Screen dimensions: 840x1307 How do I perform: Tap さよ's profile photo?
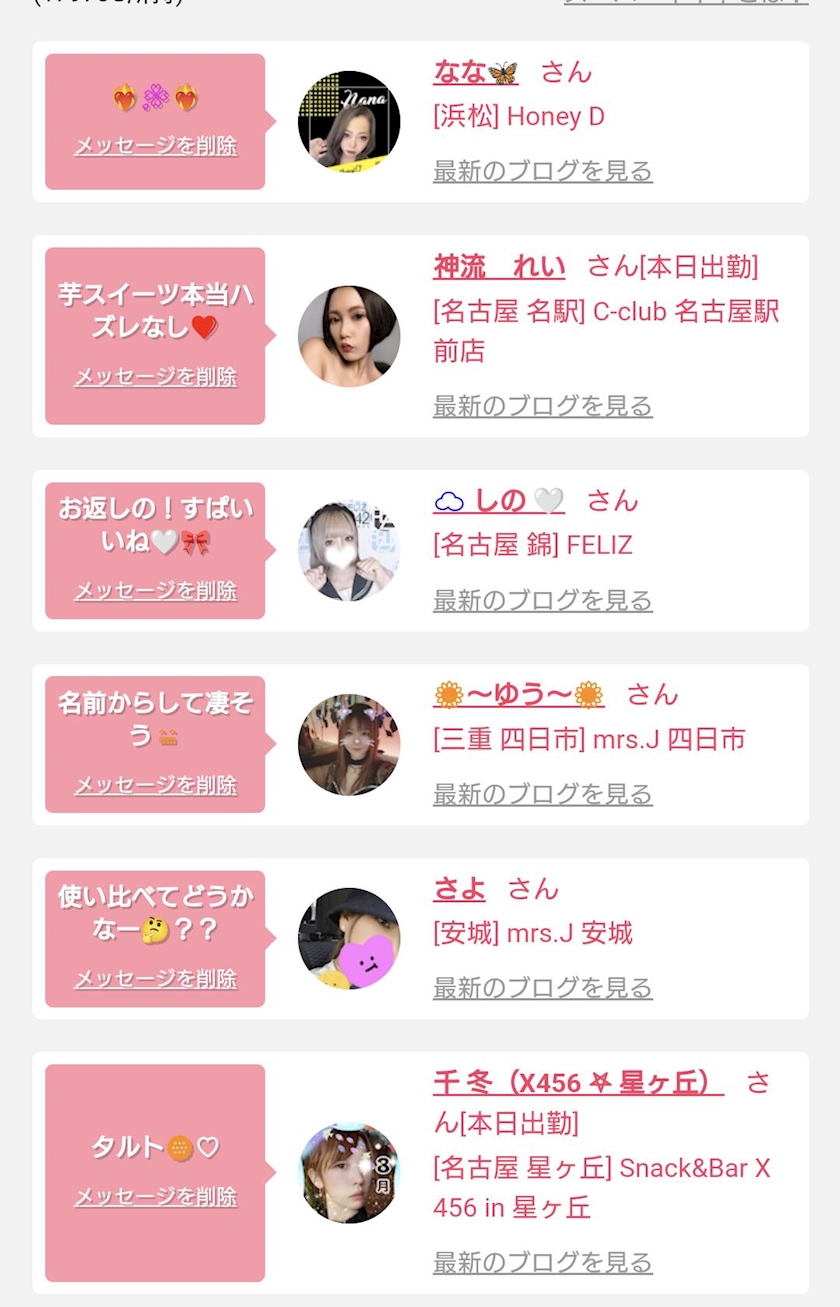(349, 938)
